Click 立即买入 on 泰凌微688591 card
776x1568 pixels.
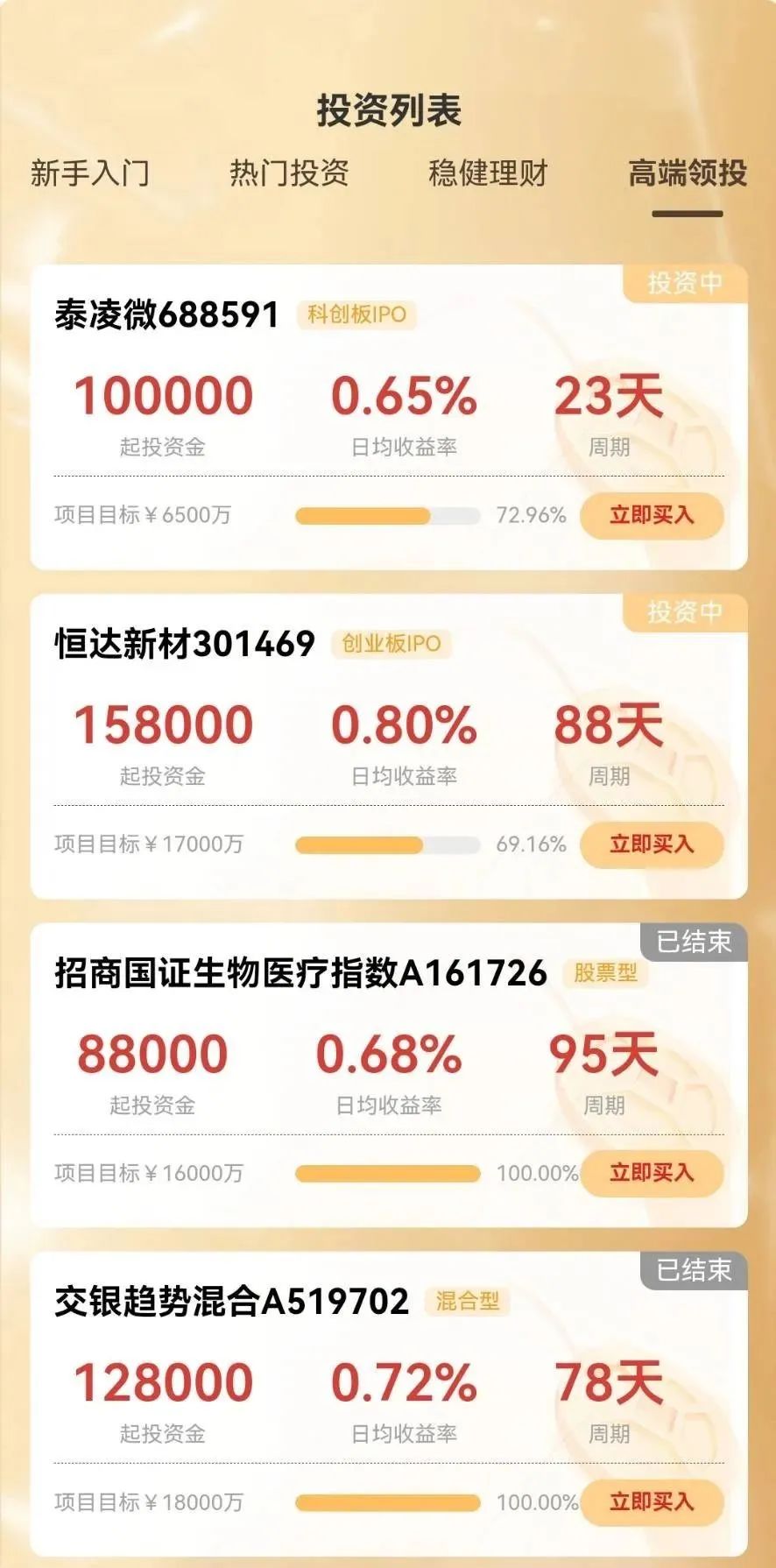tap(652, 516)
